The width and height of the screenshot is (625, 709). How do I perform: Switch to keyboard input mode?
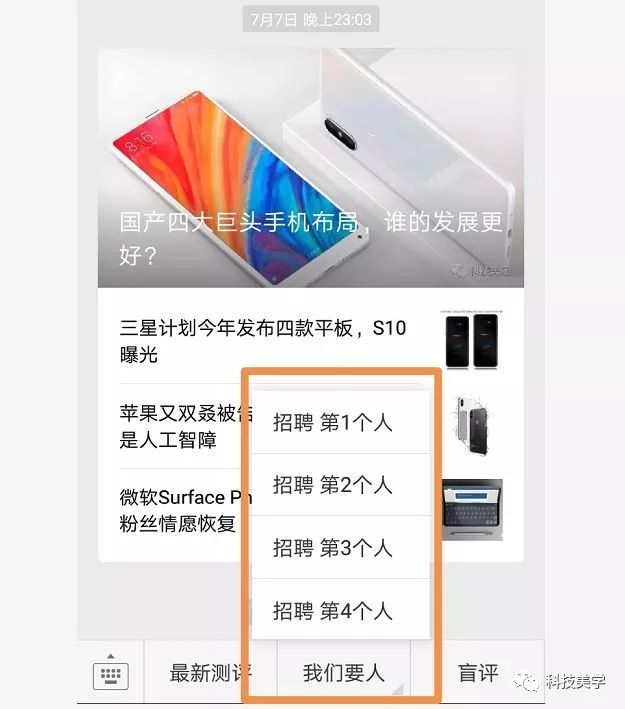click(111, 675)
